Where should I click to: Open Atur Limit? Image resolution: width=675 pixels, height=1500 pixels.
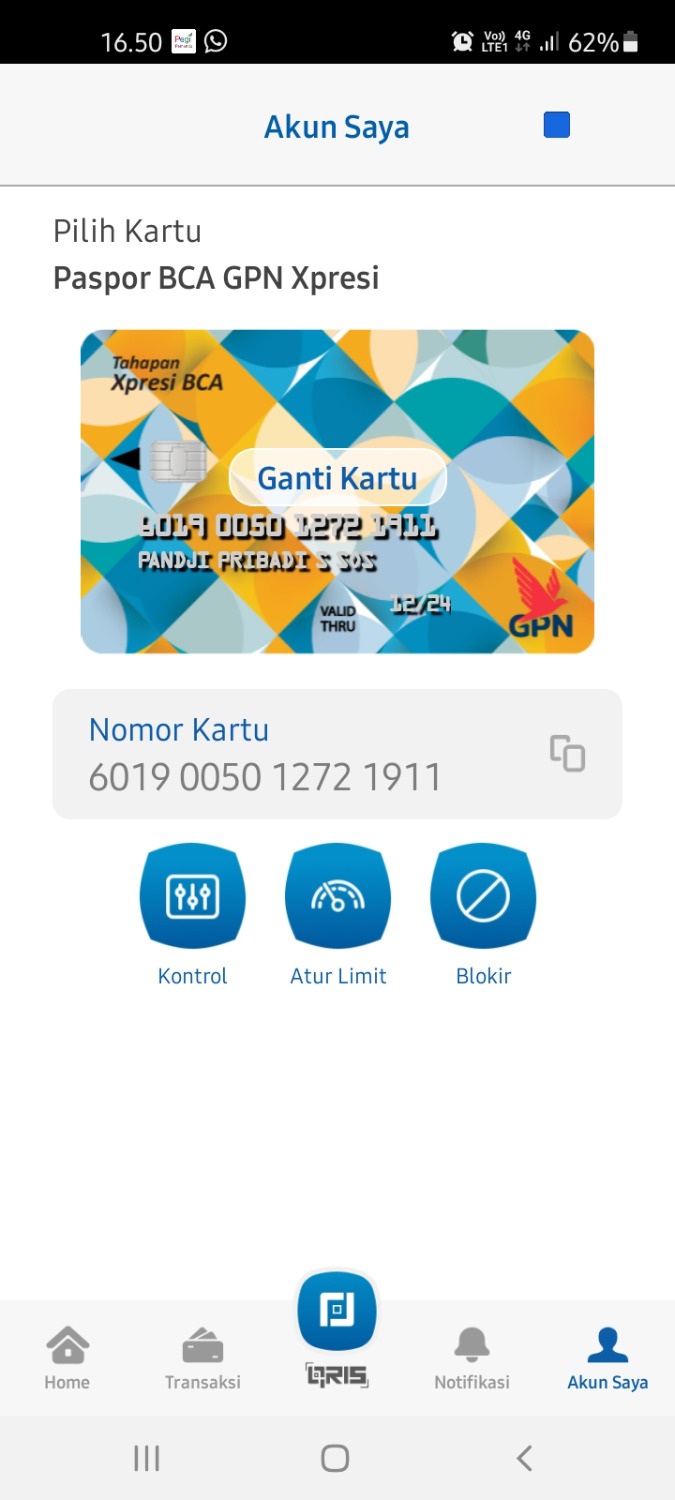pyautogui.click(x=338, y=897)
